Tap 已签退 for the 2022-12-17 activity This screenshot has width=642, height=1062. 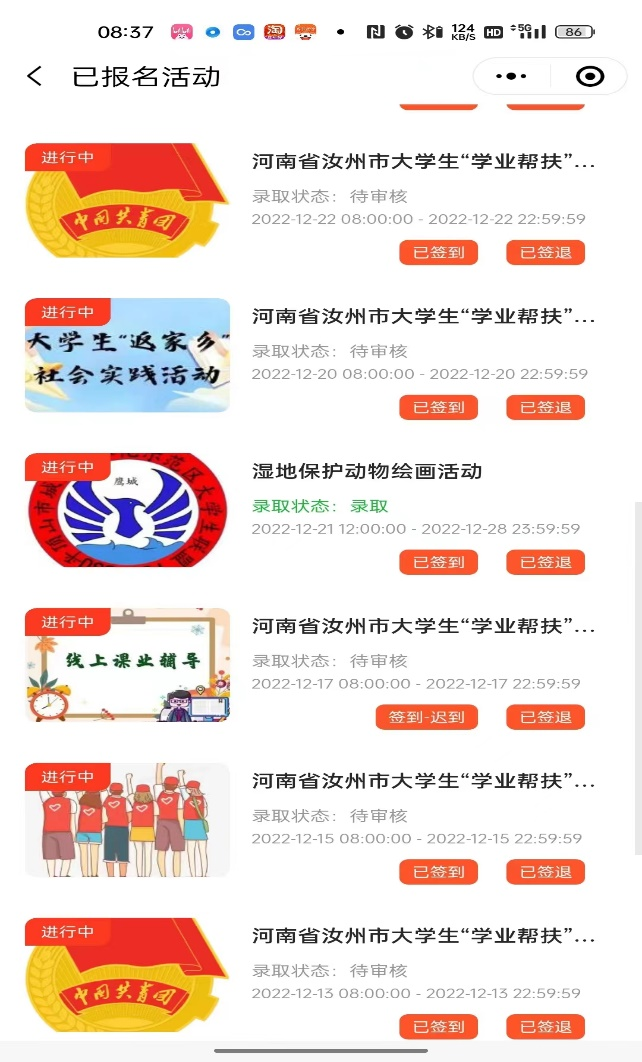click(x=546, y=717)
